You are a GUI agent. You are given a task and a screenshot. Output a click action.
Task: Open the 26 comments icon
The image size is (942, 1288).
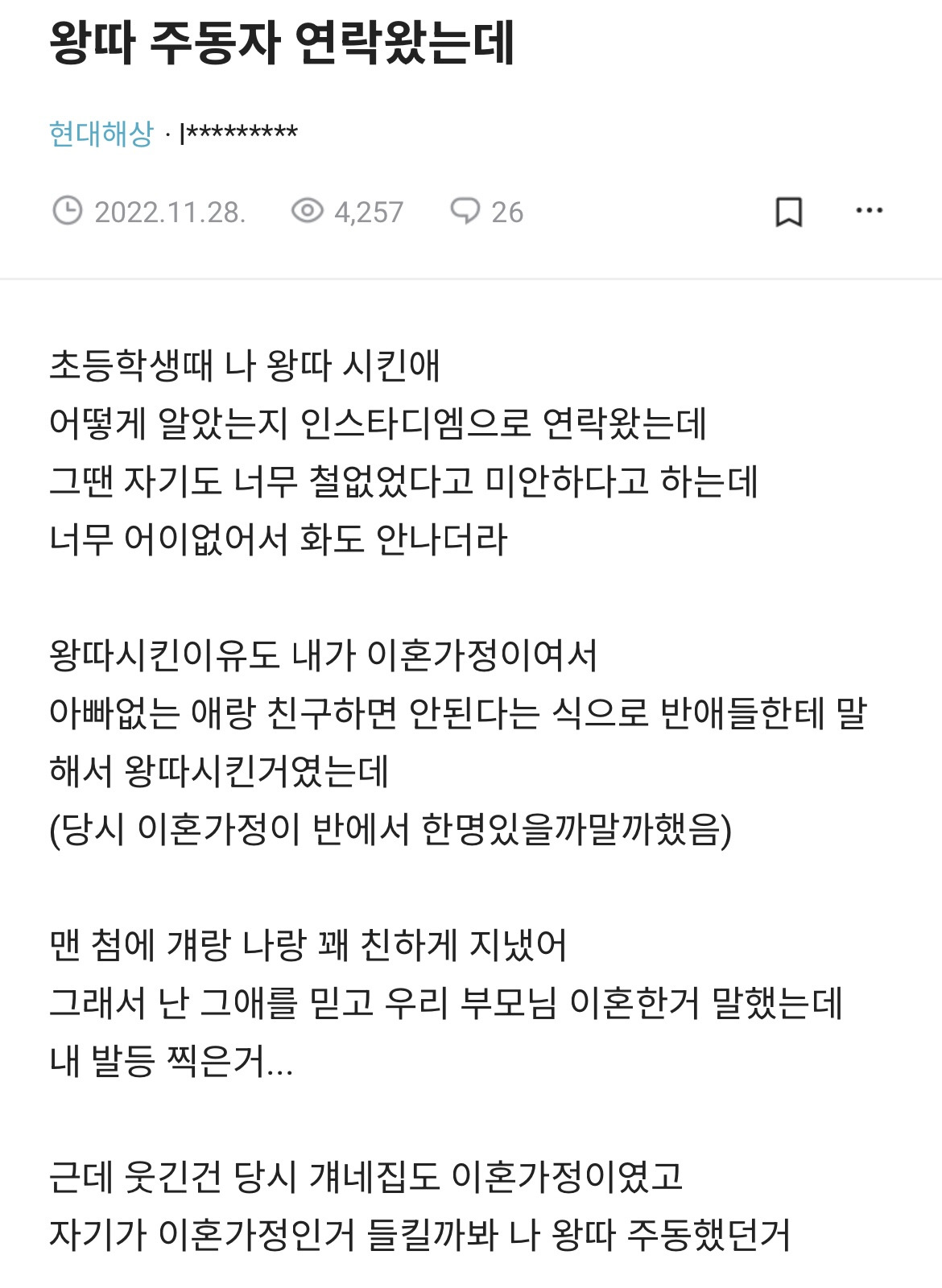pyautogui.click(x=465, y=211)
